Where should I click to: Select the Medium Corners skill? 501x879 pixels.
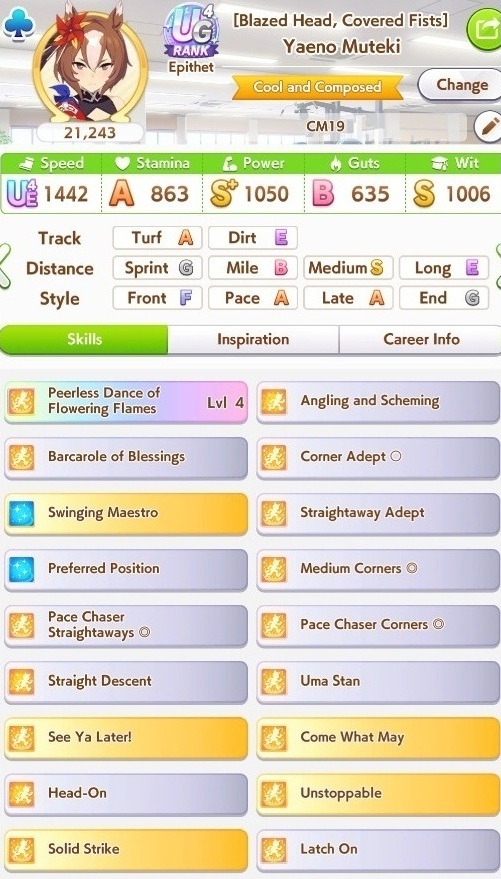point(378,570)
